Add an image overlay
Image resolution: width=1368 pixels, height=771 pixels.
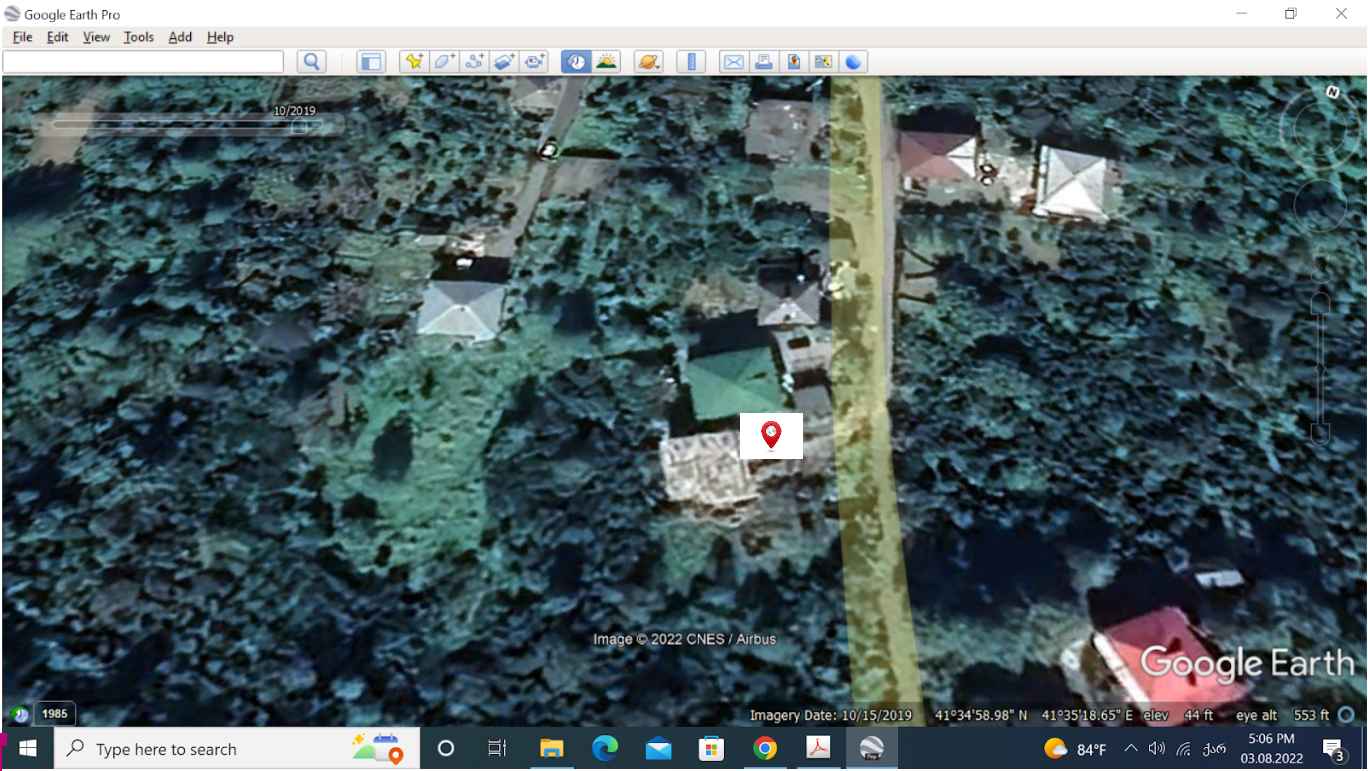pyautogui.click(x=504, y=62)
